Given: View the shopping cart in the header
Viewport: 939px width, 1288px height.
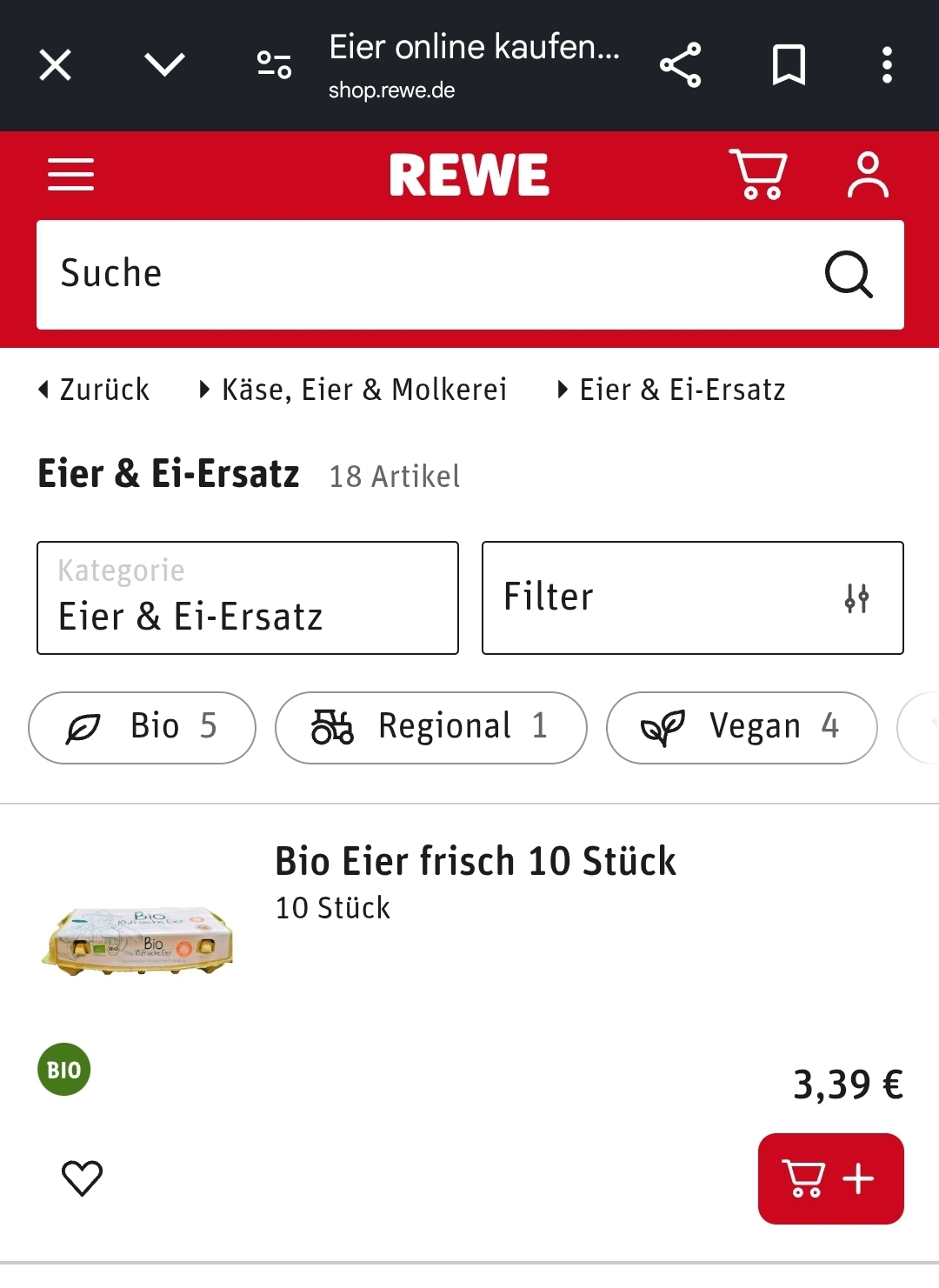Looking at the screenshot, I should tap(759, 175).
